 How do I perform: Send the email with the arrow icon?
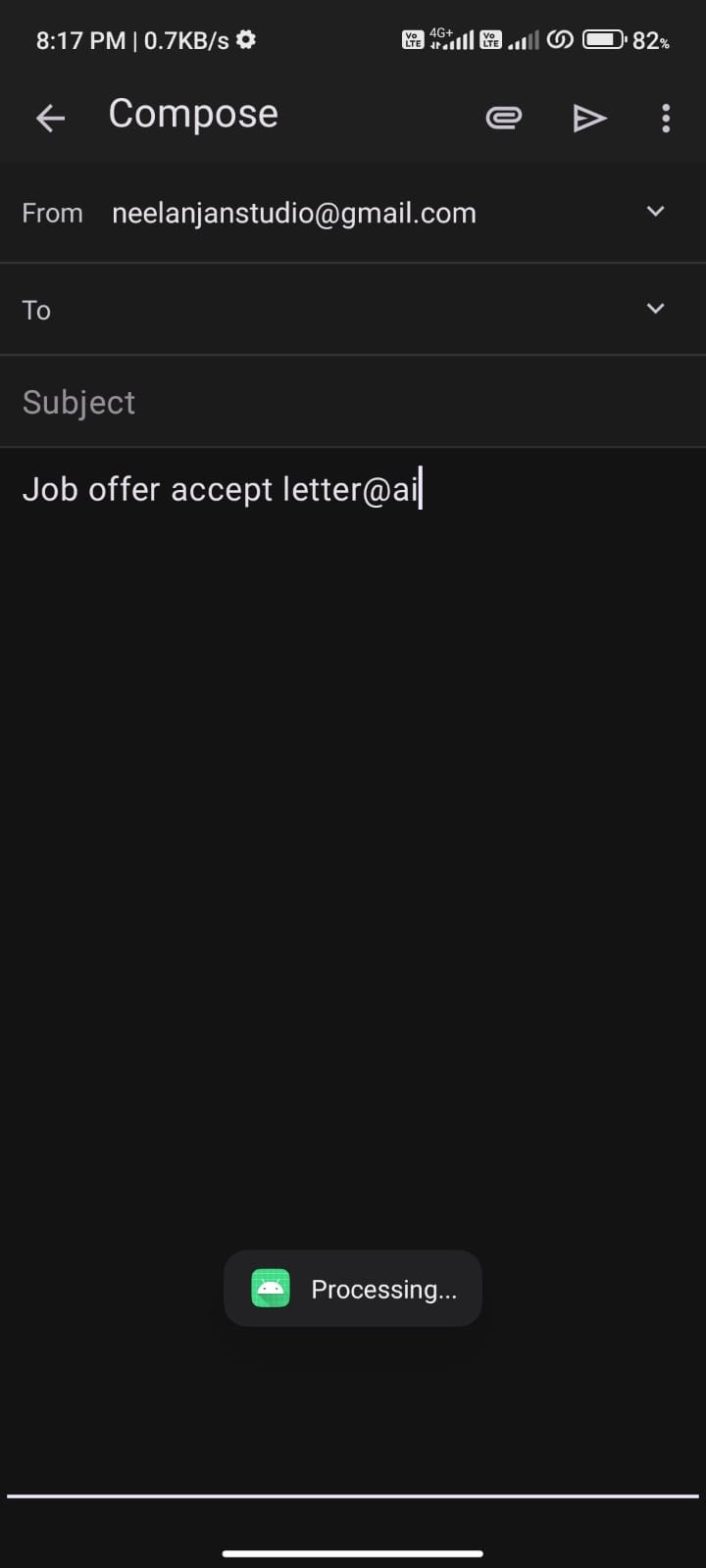(588, 119)
